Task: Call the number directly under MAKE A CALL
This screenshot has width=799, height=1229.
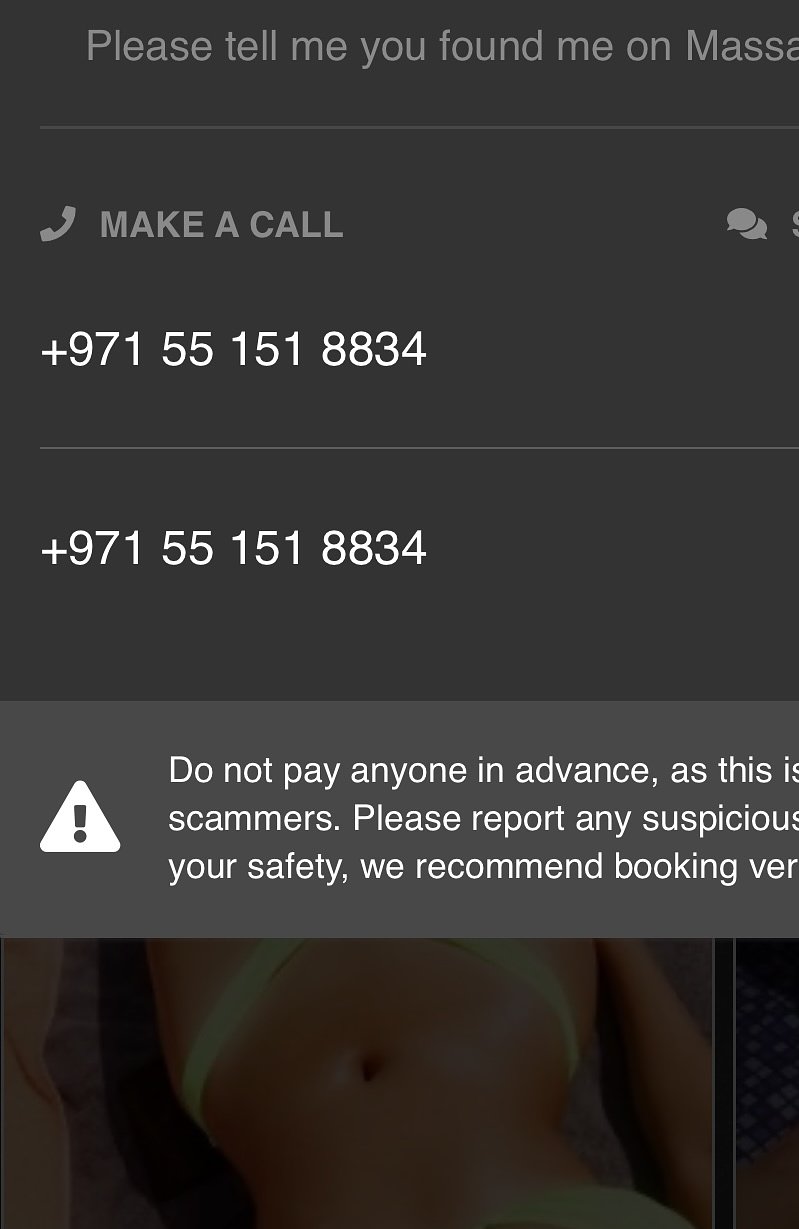Action: (233, 350)
